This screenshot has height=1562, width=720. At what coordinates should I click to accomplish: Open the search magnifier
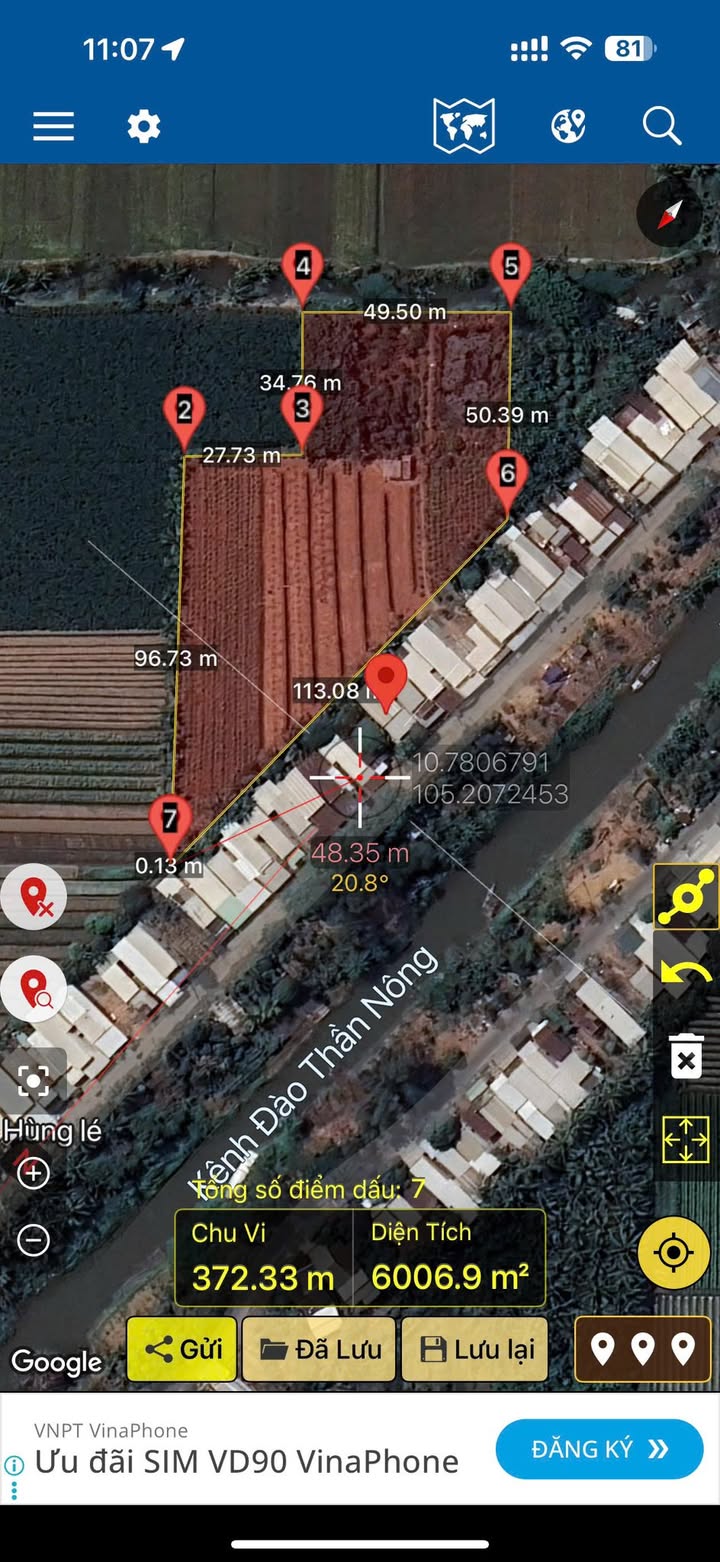point(661,127)
